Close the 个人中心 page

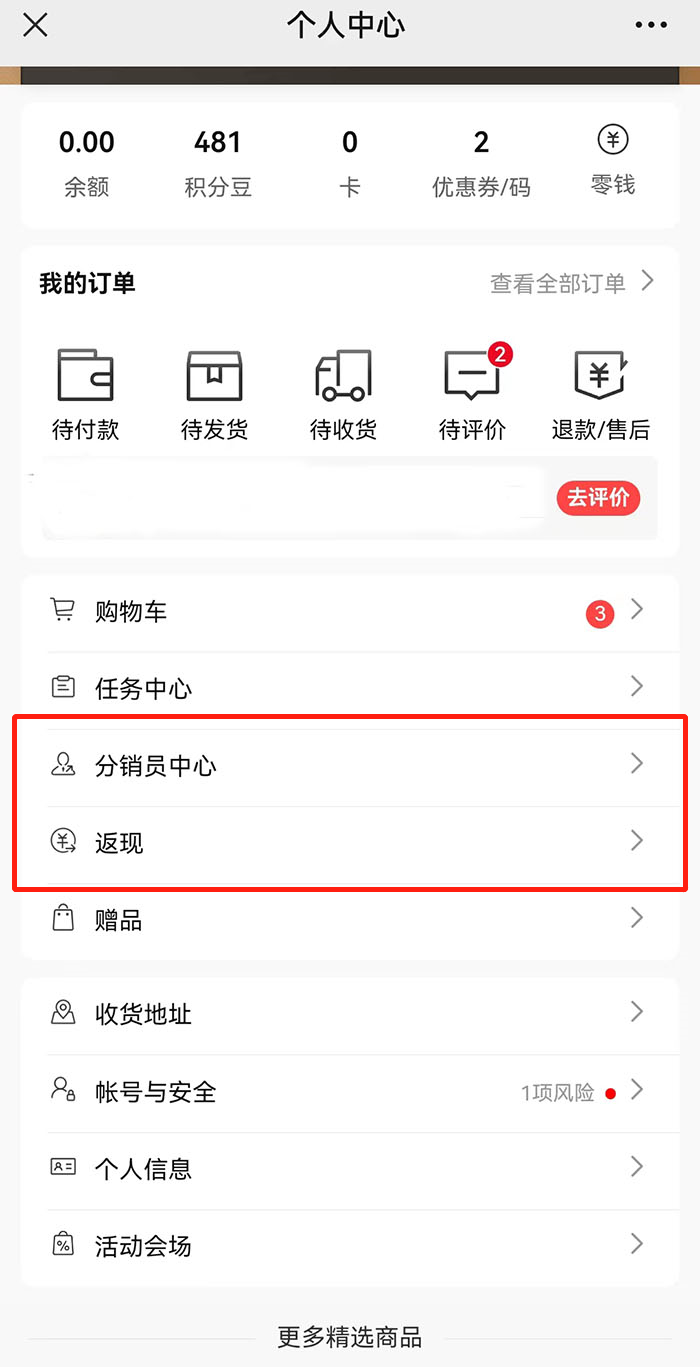(35, 25)
